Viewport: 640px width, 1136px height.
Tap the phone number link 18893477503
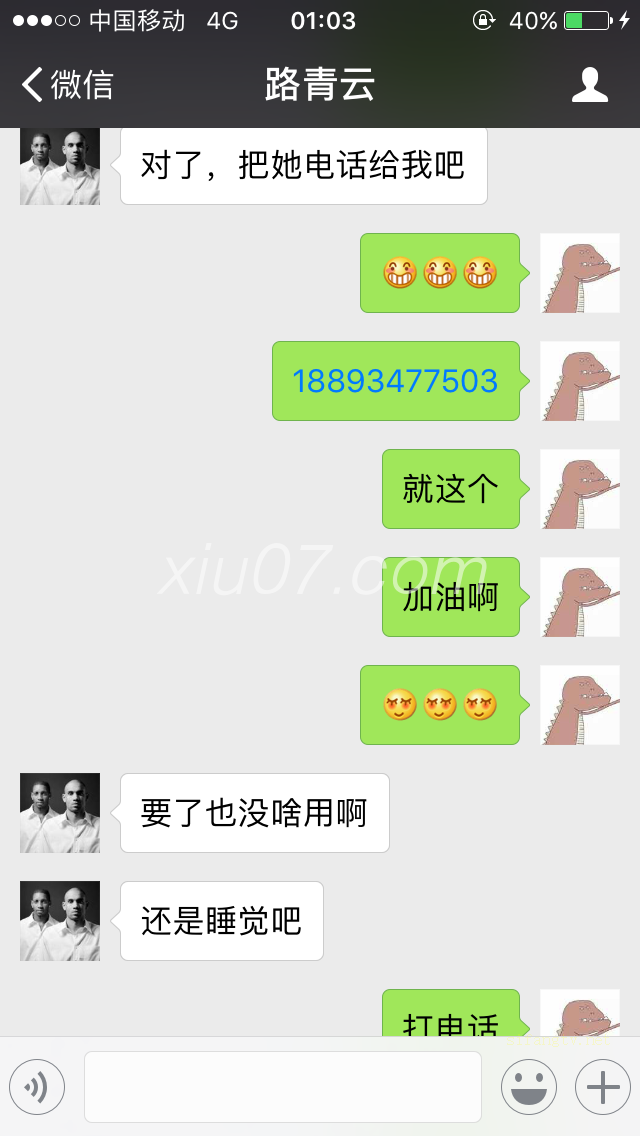pyautogui.click(x=395, y=381)
